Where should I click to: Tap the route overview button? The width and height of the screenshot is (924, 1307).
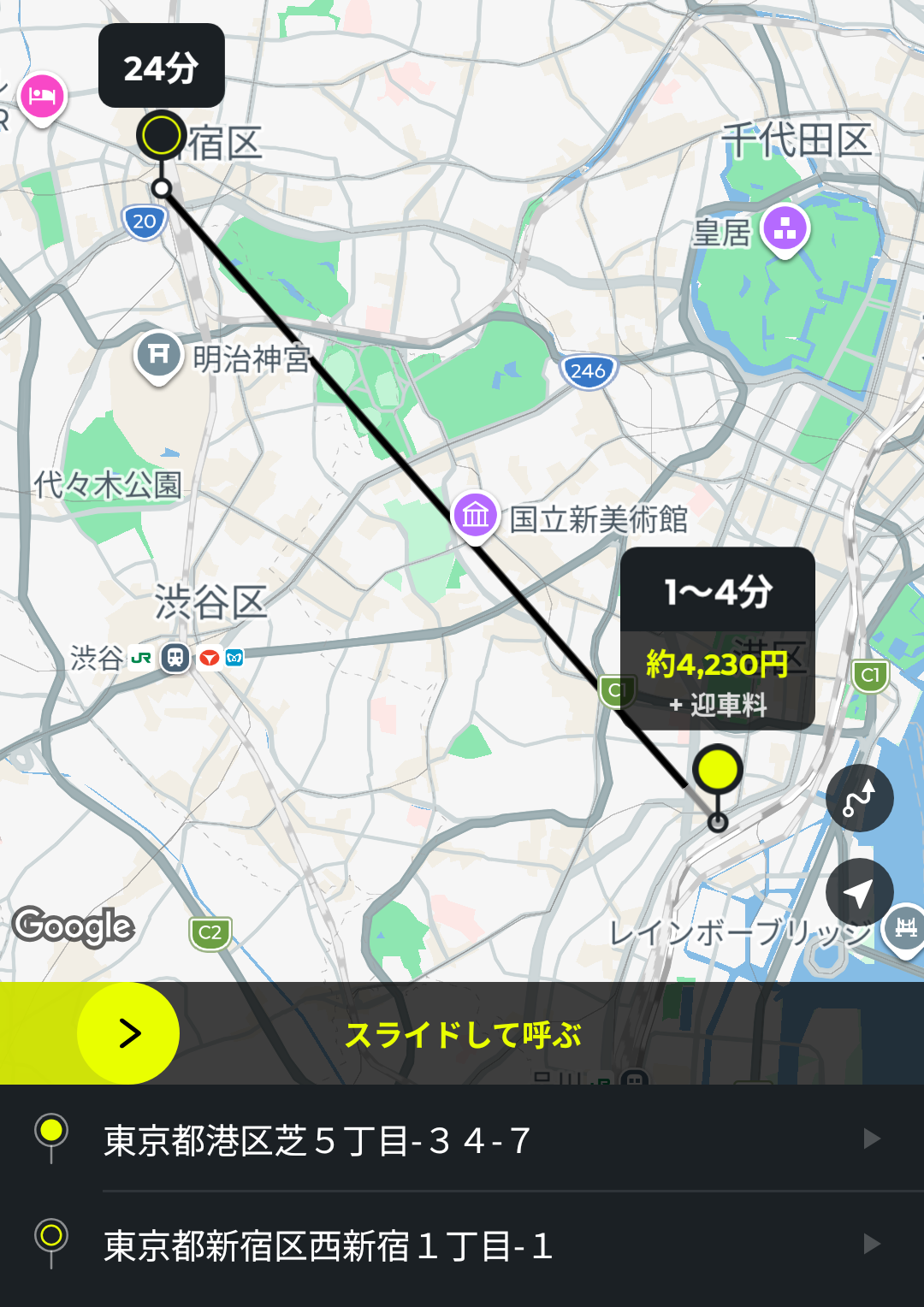[x=859, y=798]
